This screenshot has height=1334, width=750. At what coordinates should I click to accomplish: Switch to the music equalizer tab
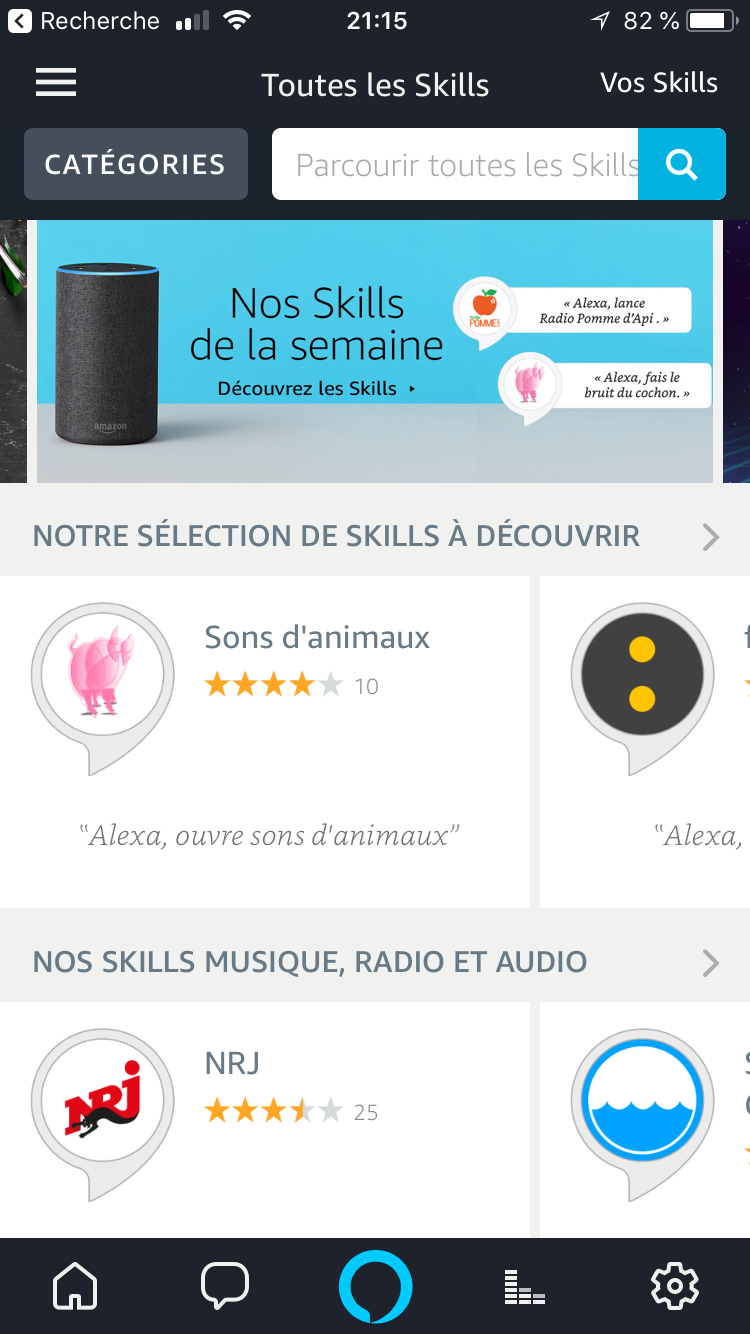pyautogui.click(x=525, y=1287)
